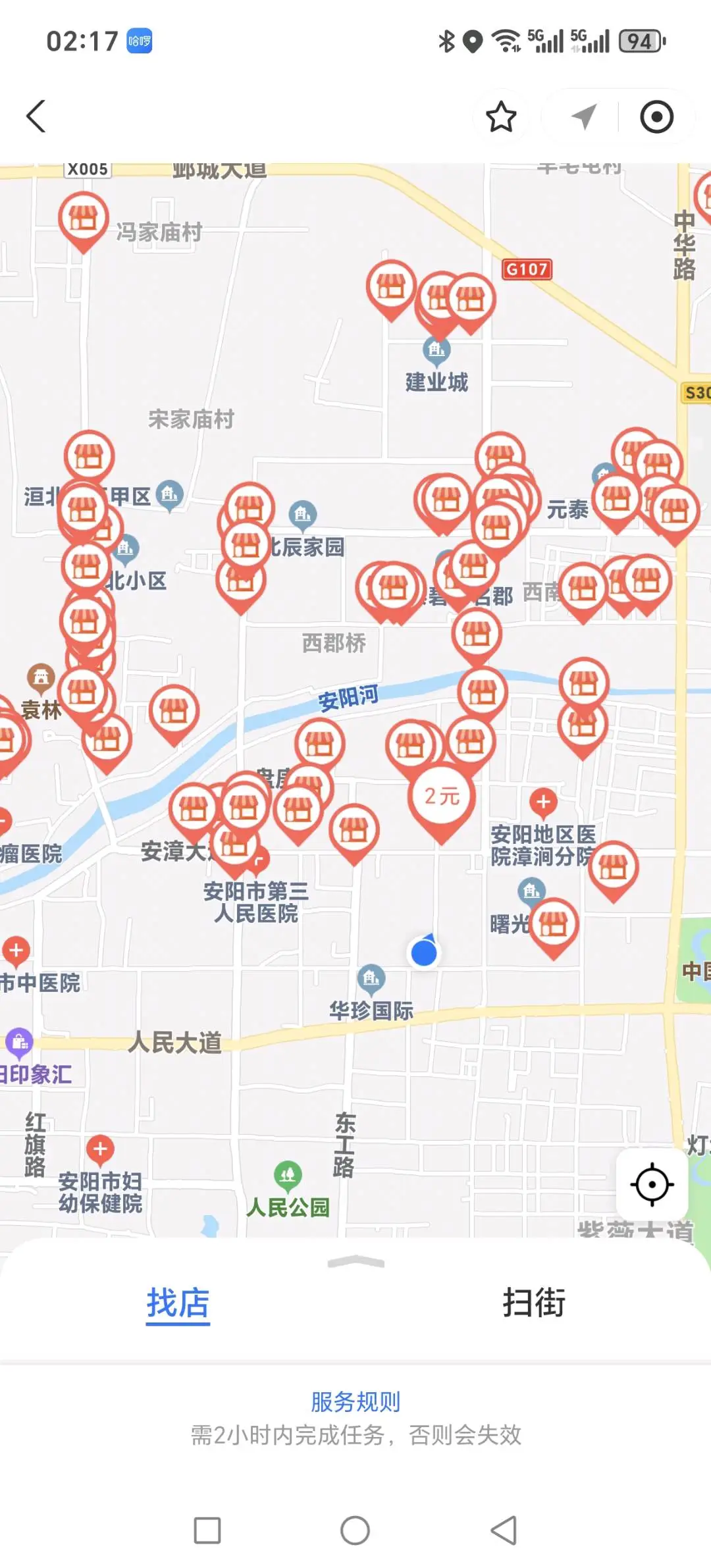Tap the system home button
Image resolution: width=711 pixels, height=1568 pixels.
pos(355,1530)
